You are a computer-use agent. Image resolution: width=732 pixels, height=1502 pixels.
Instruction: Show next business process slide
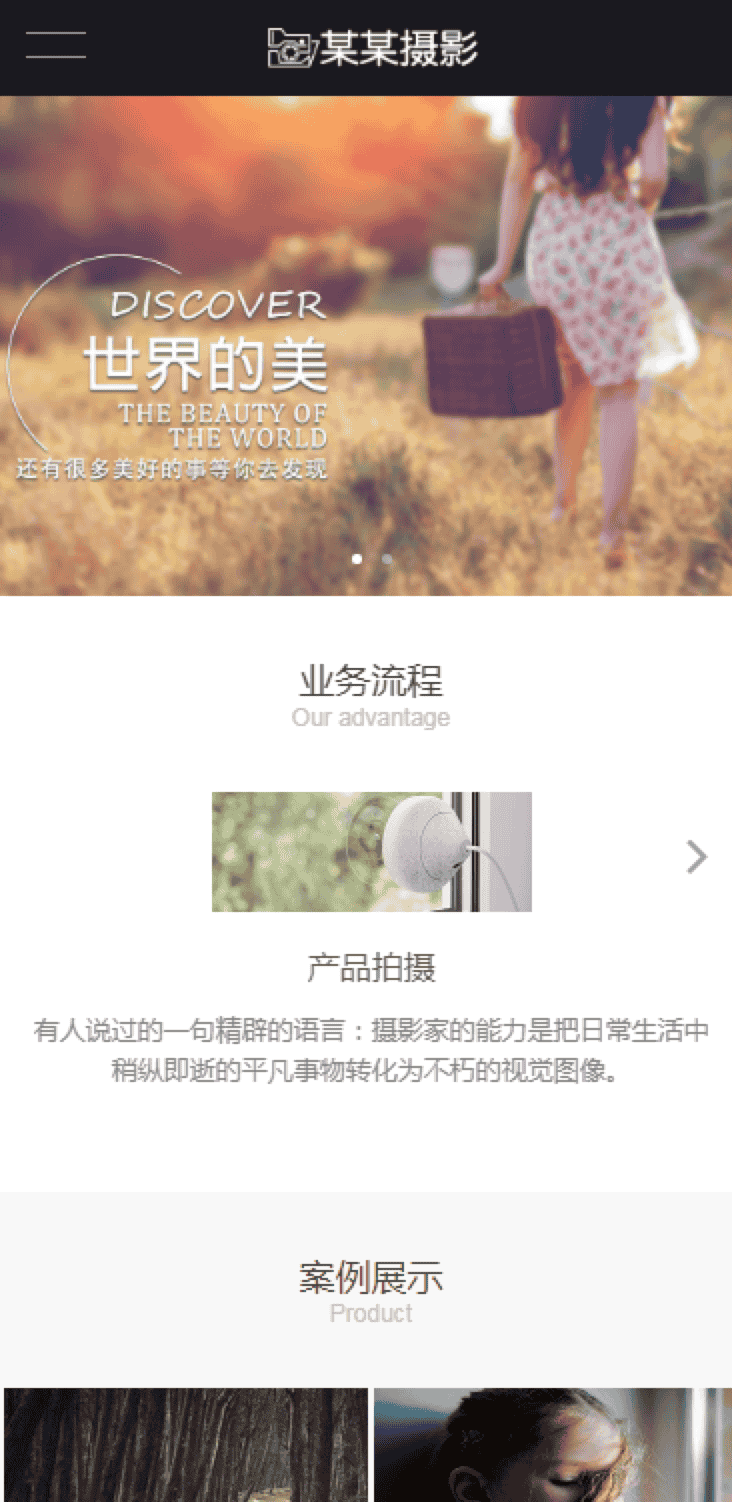(696, 857)
